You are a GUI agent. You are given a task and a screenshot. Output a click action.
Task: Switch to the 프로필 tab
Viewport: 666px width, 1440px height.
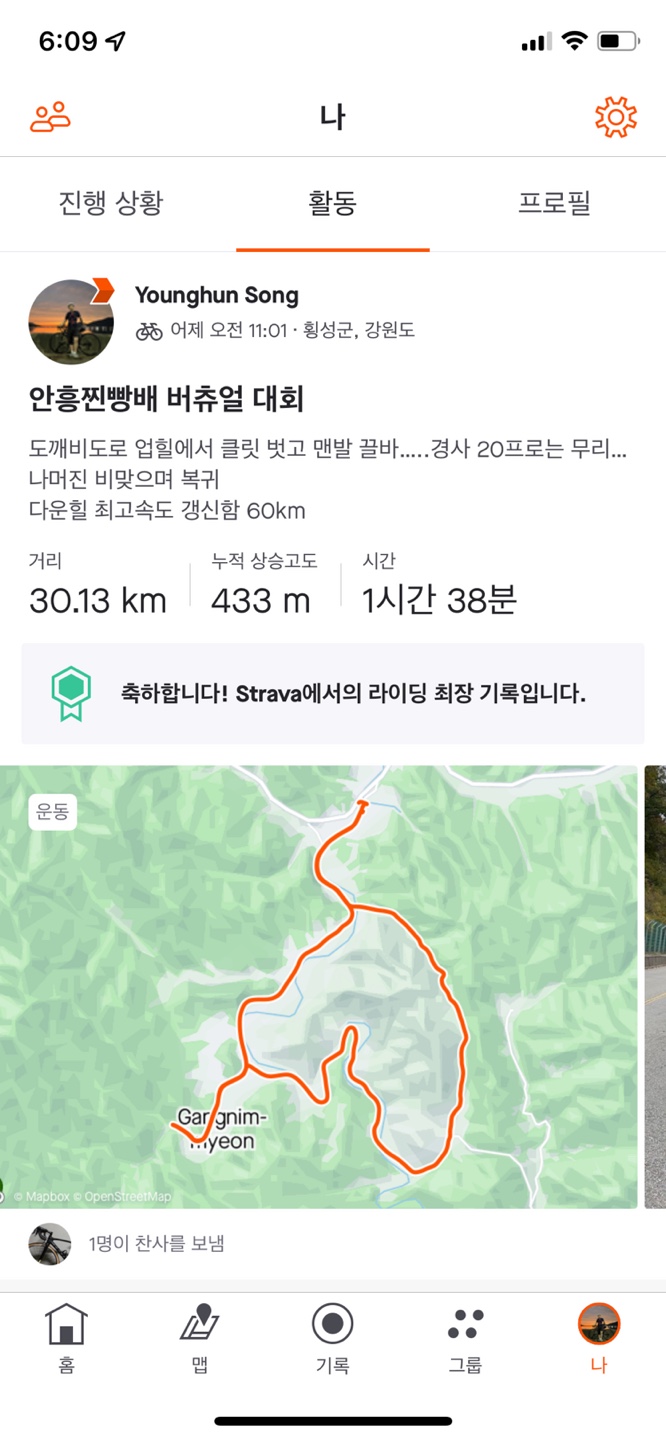(x=554, y=203)
